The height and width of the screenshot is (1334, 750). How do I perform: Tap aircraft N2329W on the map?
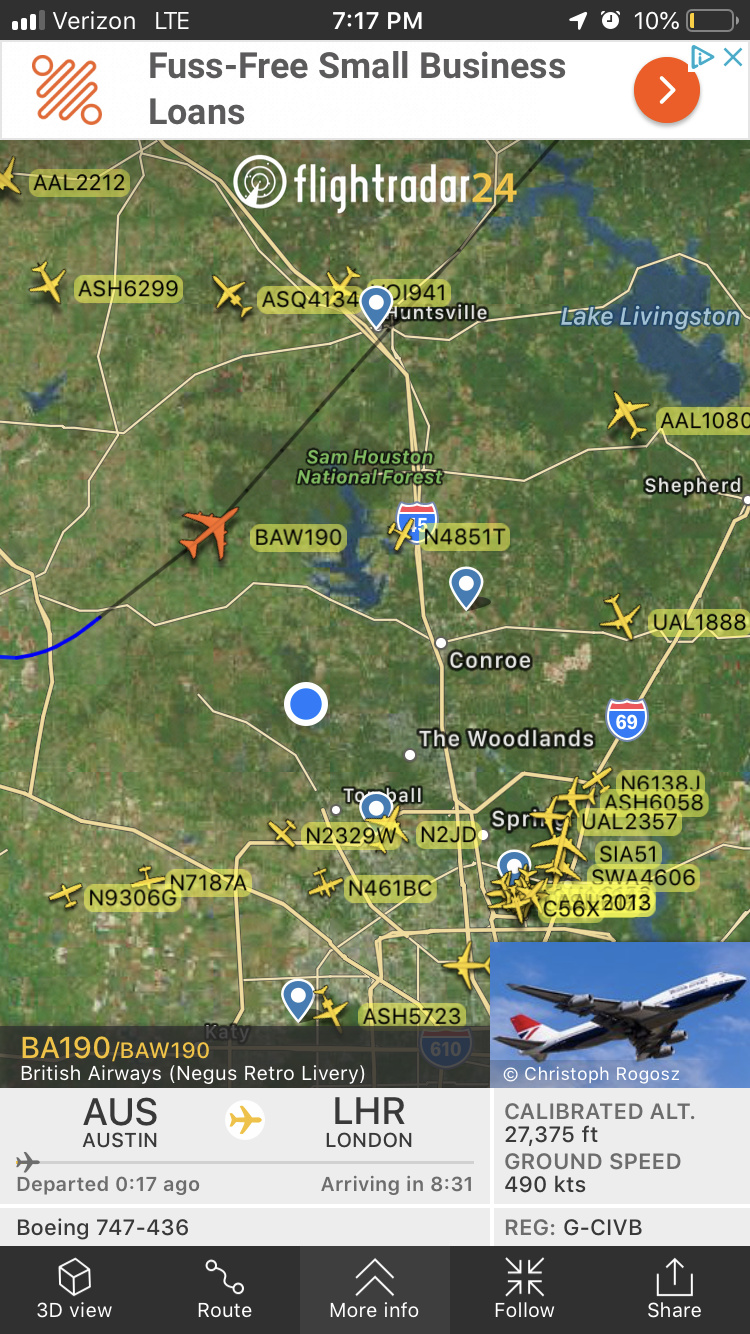click(x=283, y=832)
